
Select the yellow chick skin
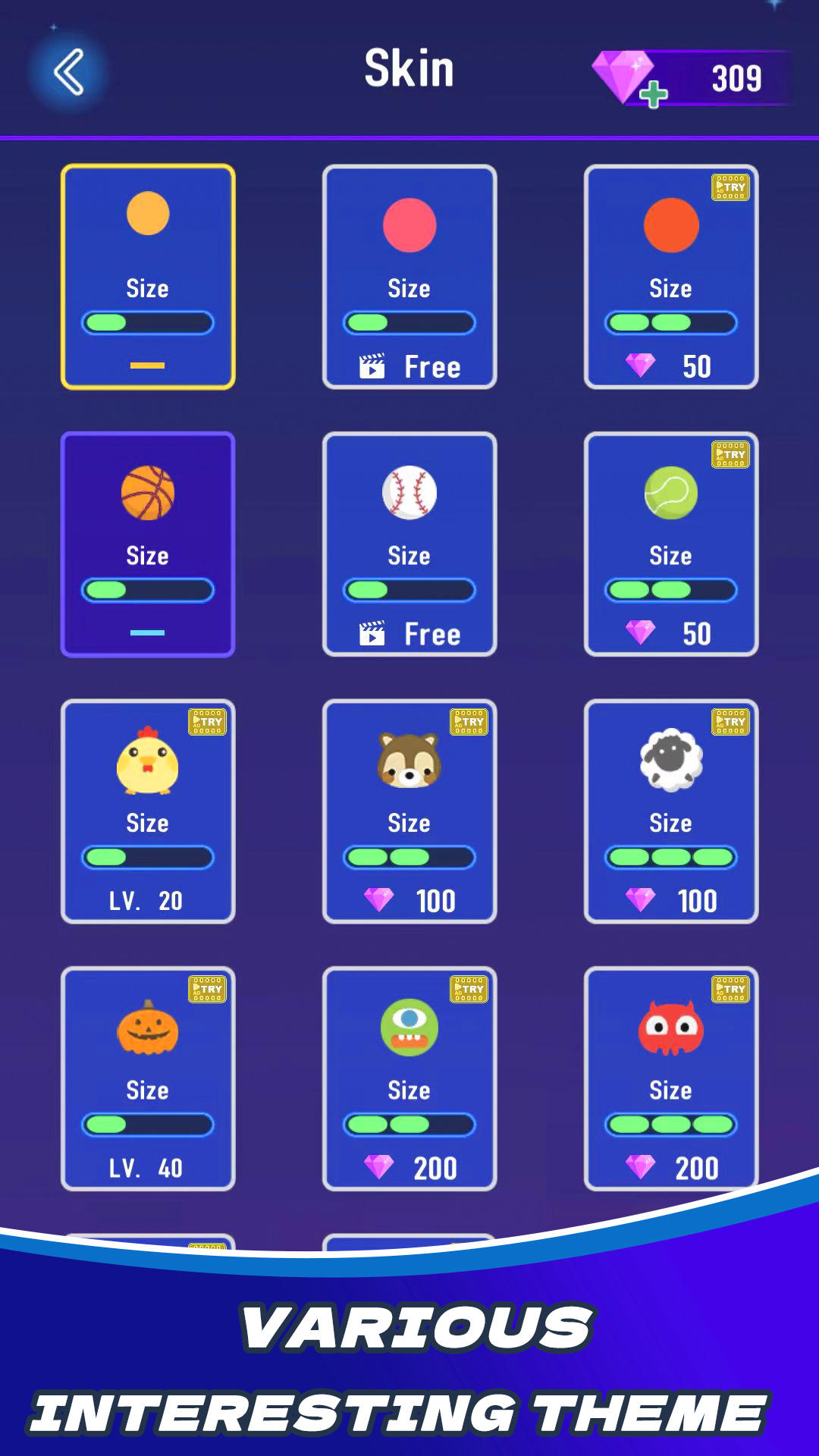[148, 766]
